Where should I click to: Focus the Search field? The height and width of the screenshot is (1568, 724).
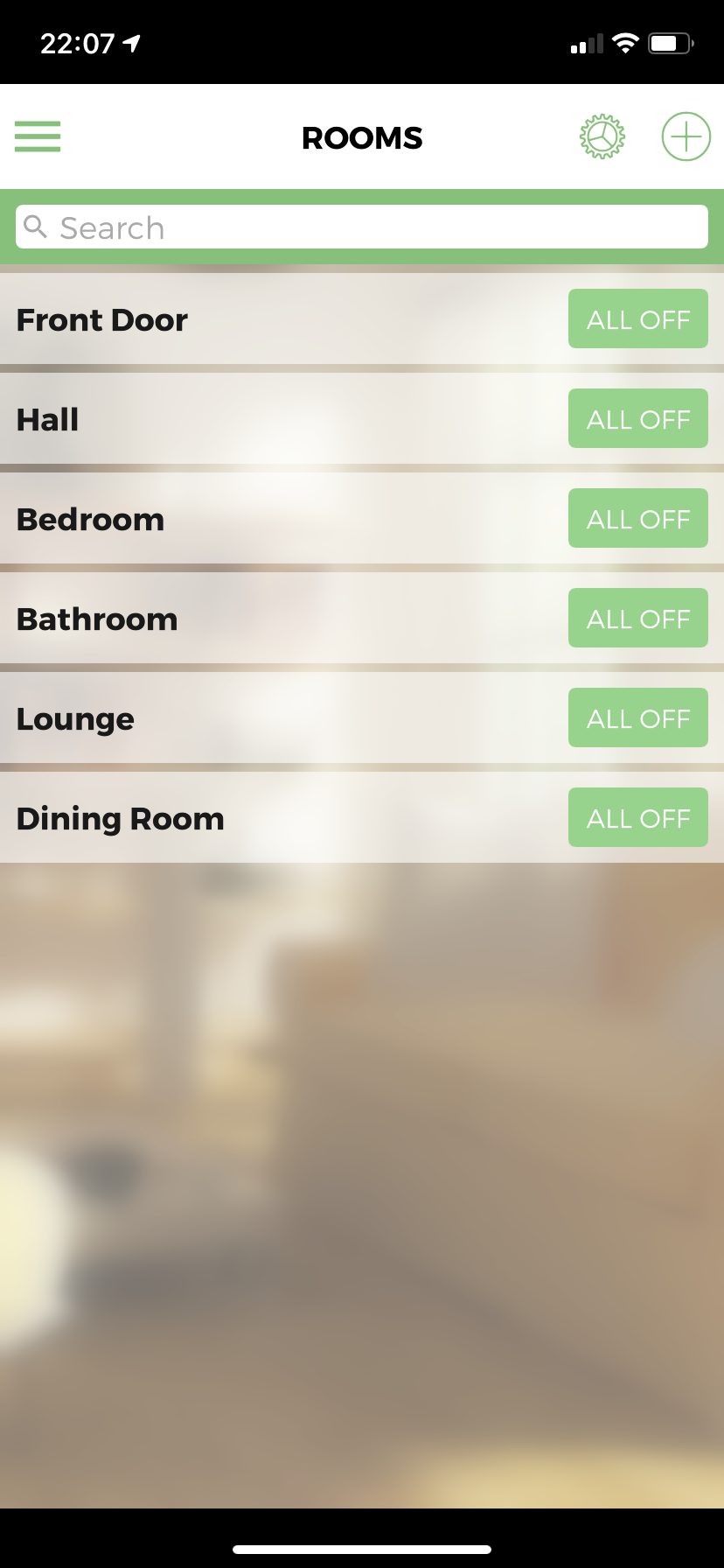coord(362,227)
